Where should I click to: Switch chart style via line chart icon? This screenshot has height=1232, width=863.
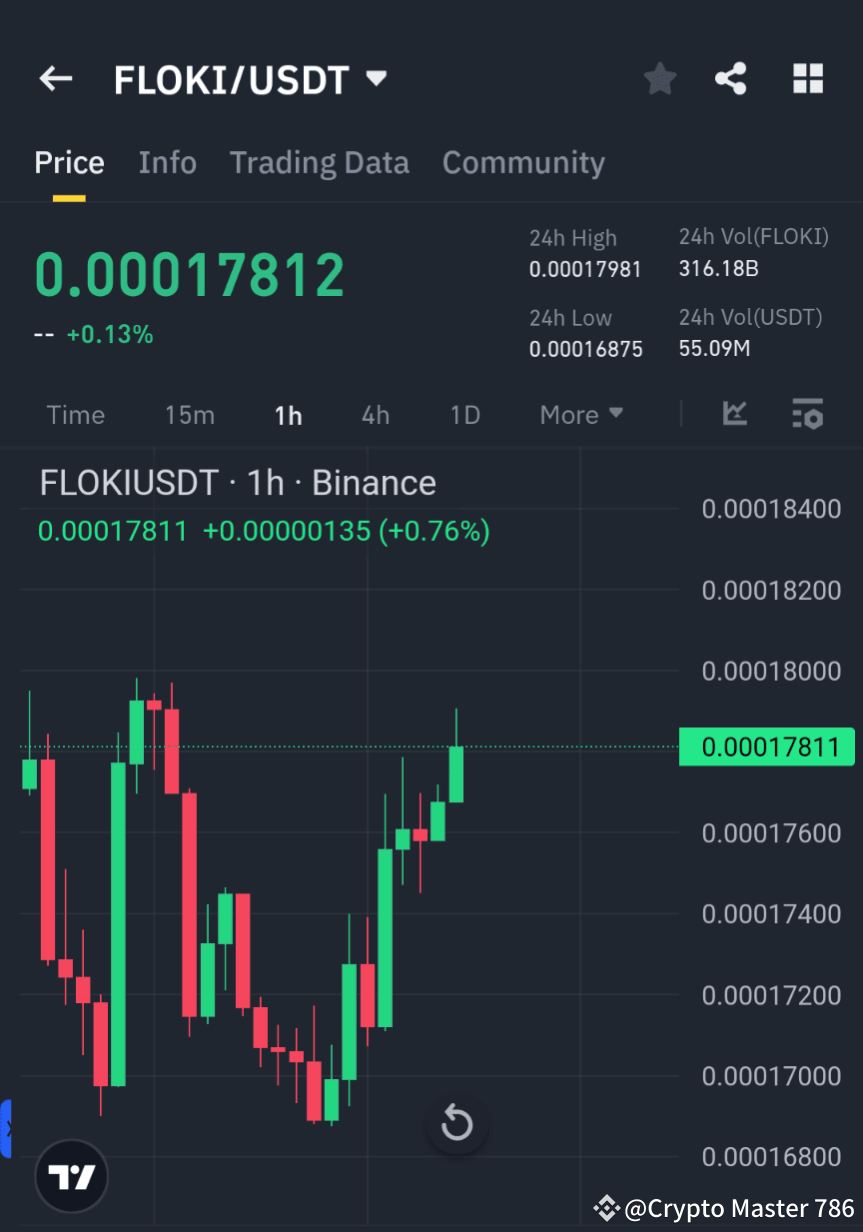click(x=735, y=414)
